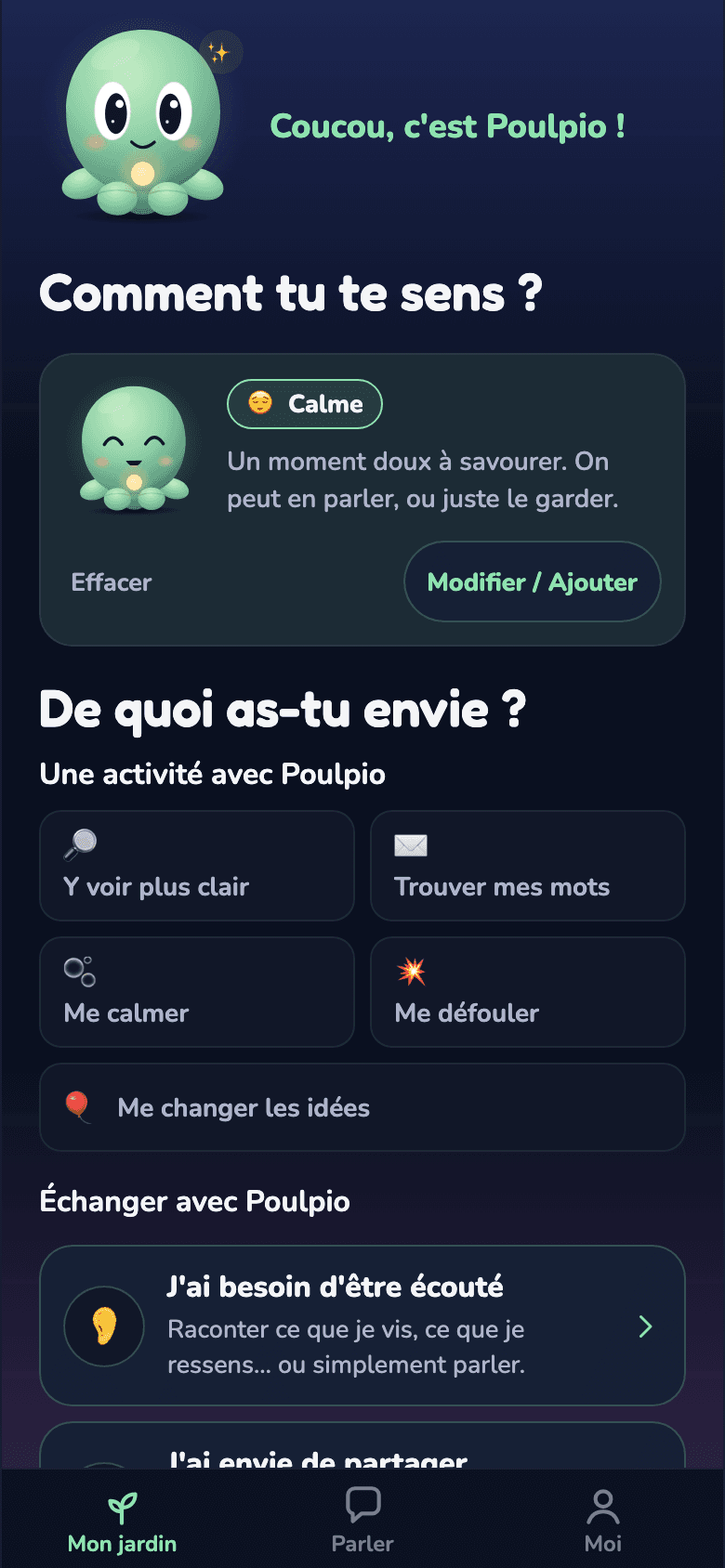Select the Mon jardin tab
The width and height of the screenshot is (725, 1568).
(122, 1520)
